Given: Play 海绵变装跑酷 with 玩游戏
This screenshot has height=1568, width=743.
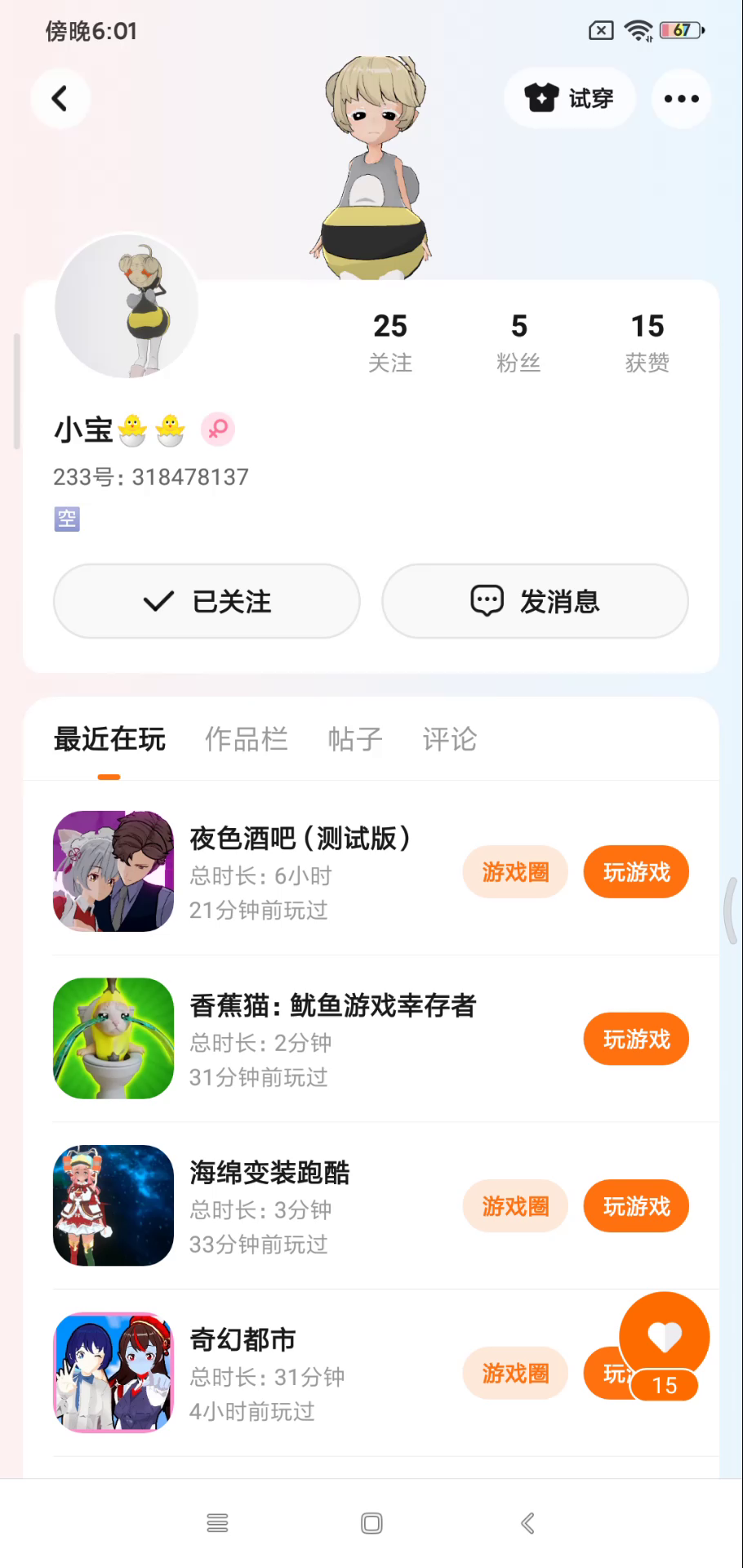Looking at the screenshot, I should click(636, 1206).
